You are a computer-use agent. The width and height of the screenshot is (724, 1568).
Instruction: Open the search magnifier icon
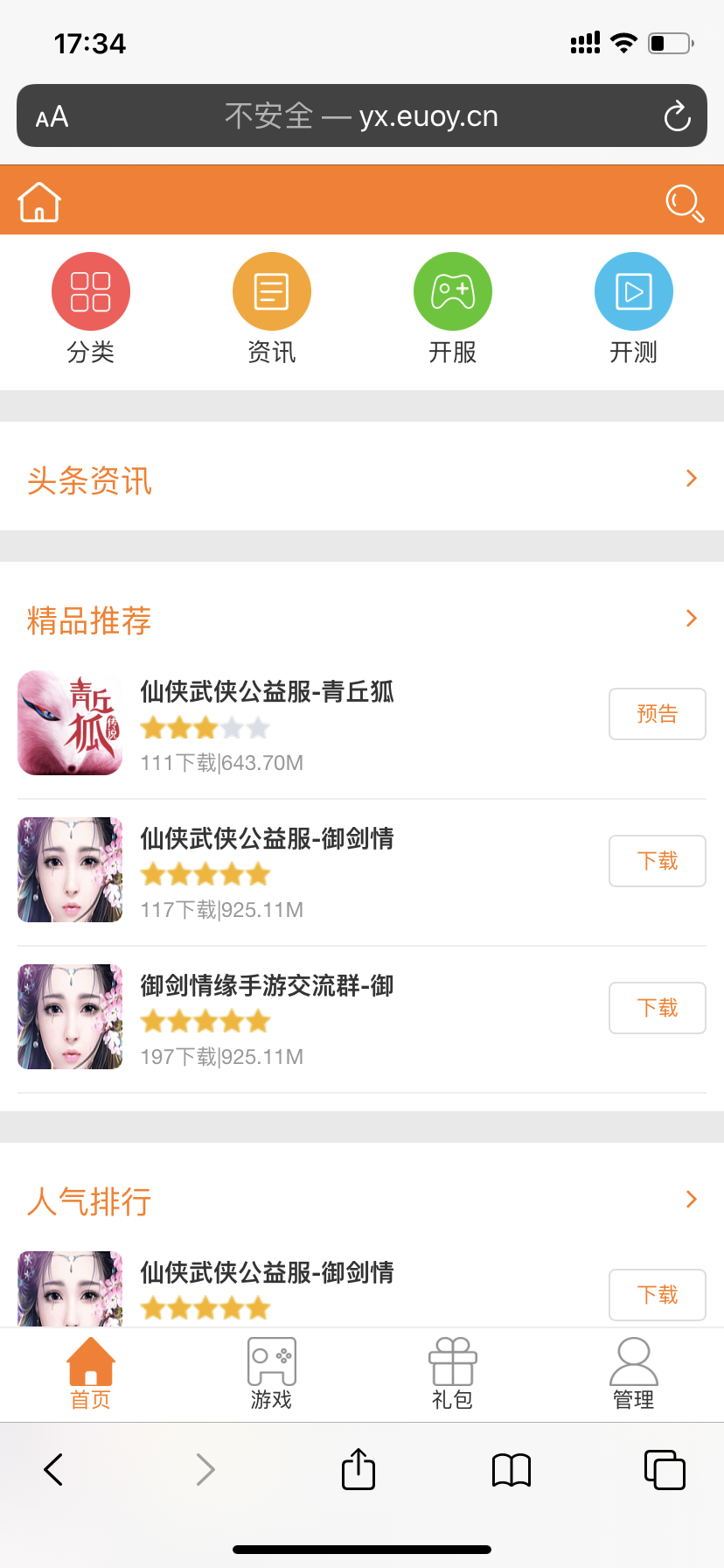click(684, 203)
